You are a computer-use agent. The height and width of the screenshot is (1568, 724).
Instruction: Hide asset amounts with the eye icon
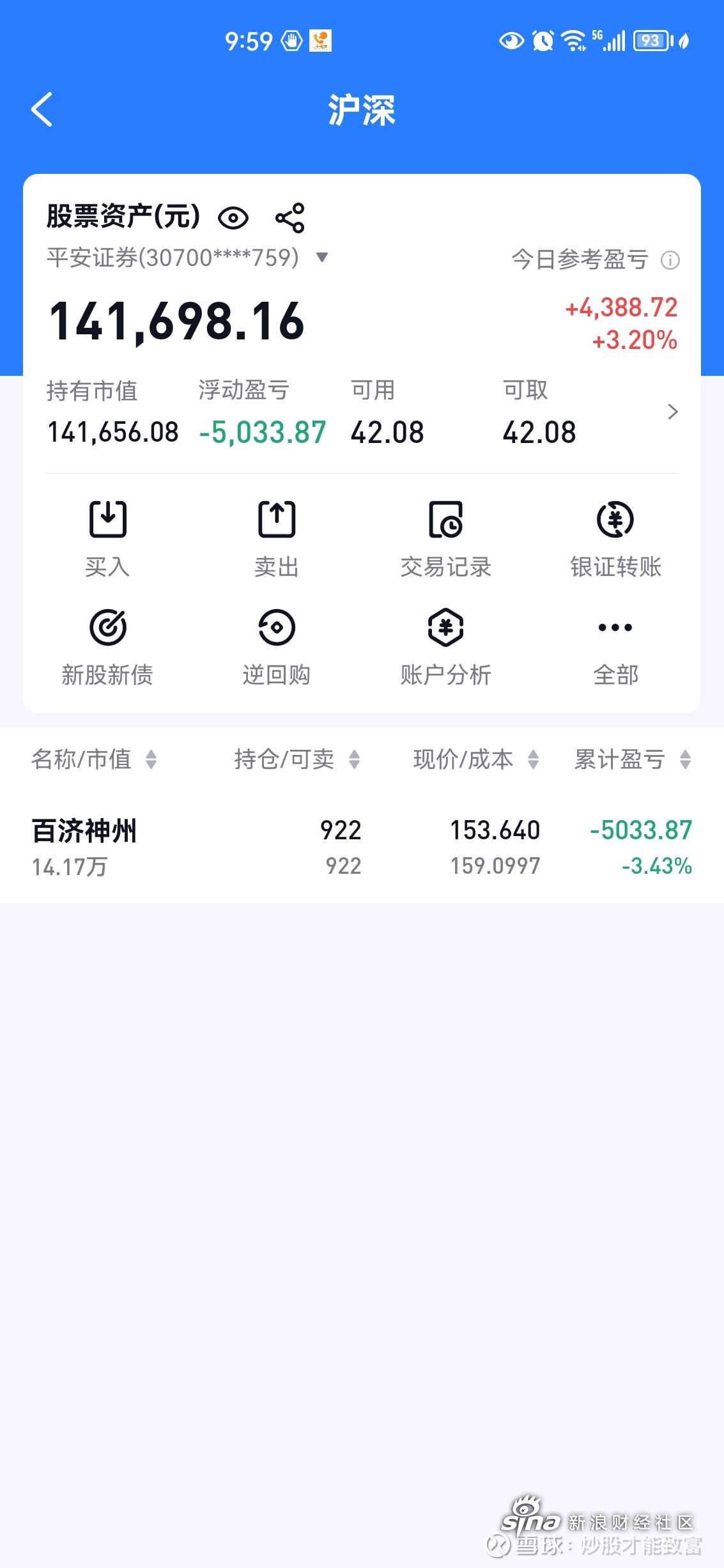(x=233, y=218)
